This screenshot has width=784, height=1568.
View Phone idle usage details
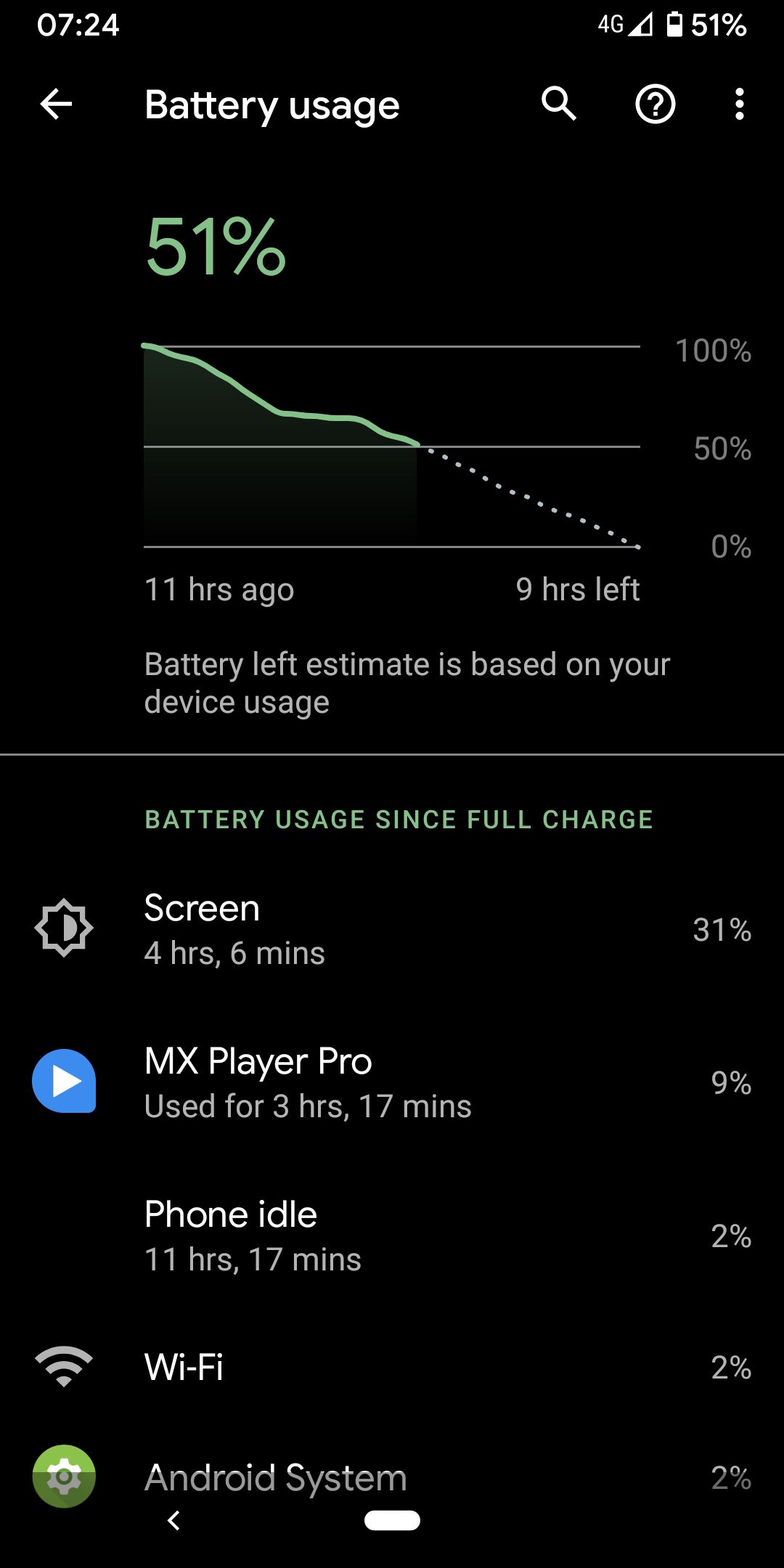coord(392,1236)
